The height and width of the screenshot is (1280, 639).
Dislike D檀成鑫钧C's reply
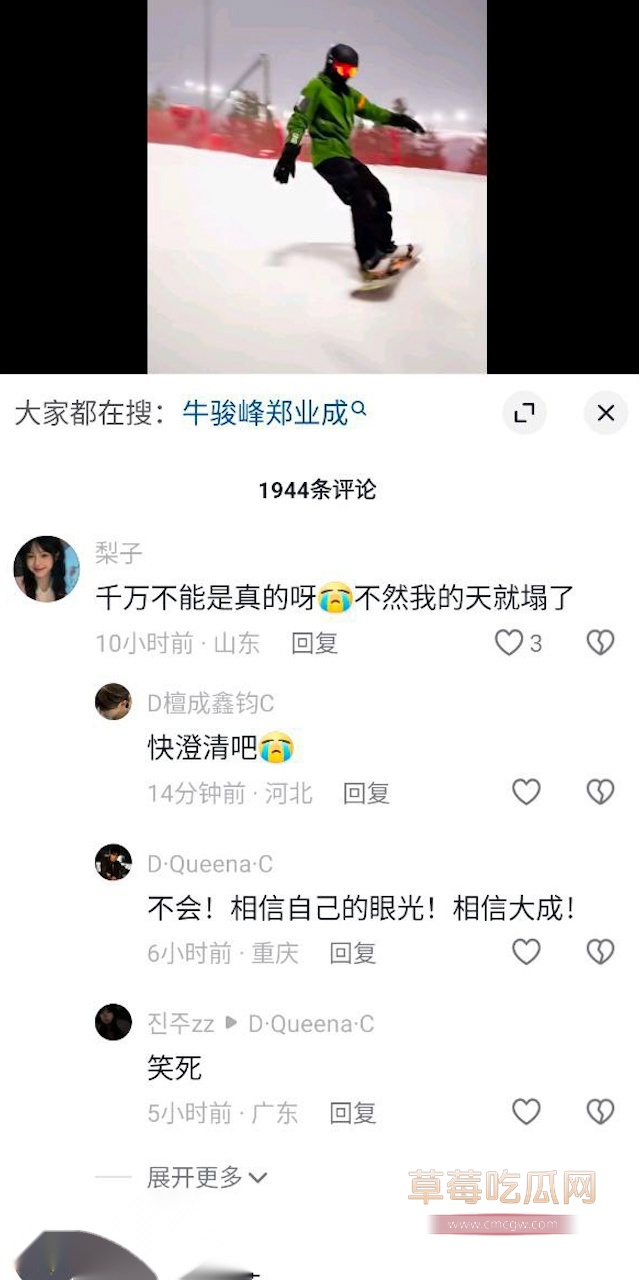click(x=600, y=793)
